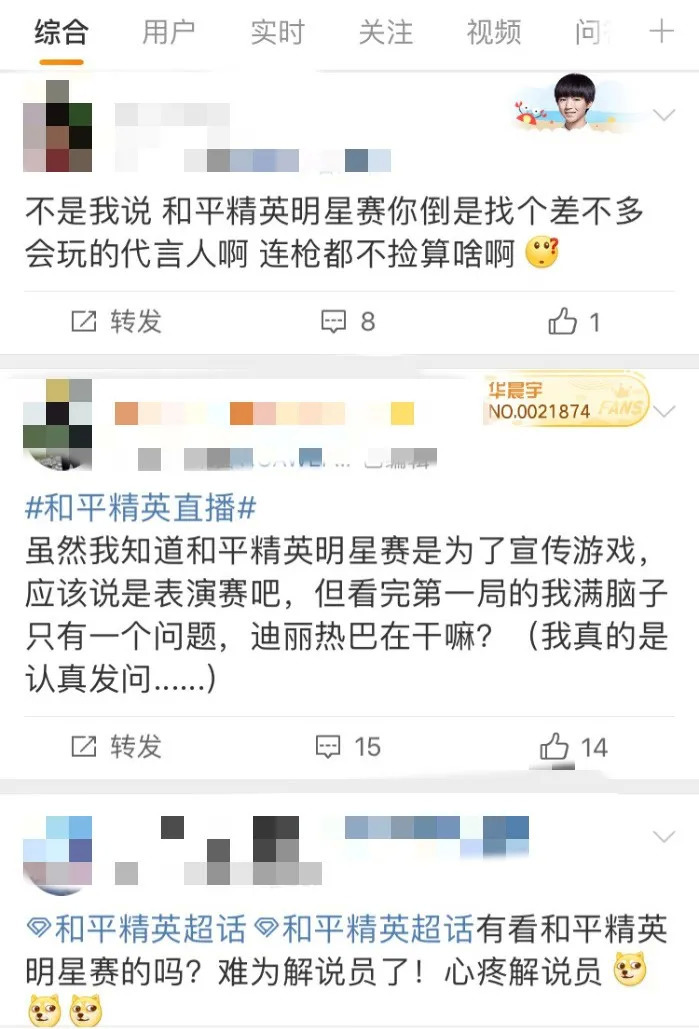Switch to the 视频 tab
This screenshot has height=1029, width=699.
coord(493,32)
